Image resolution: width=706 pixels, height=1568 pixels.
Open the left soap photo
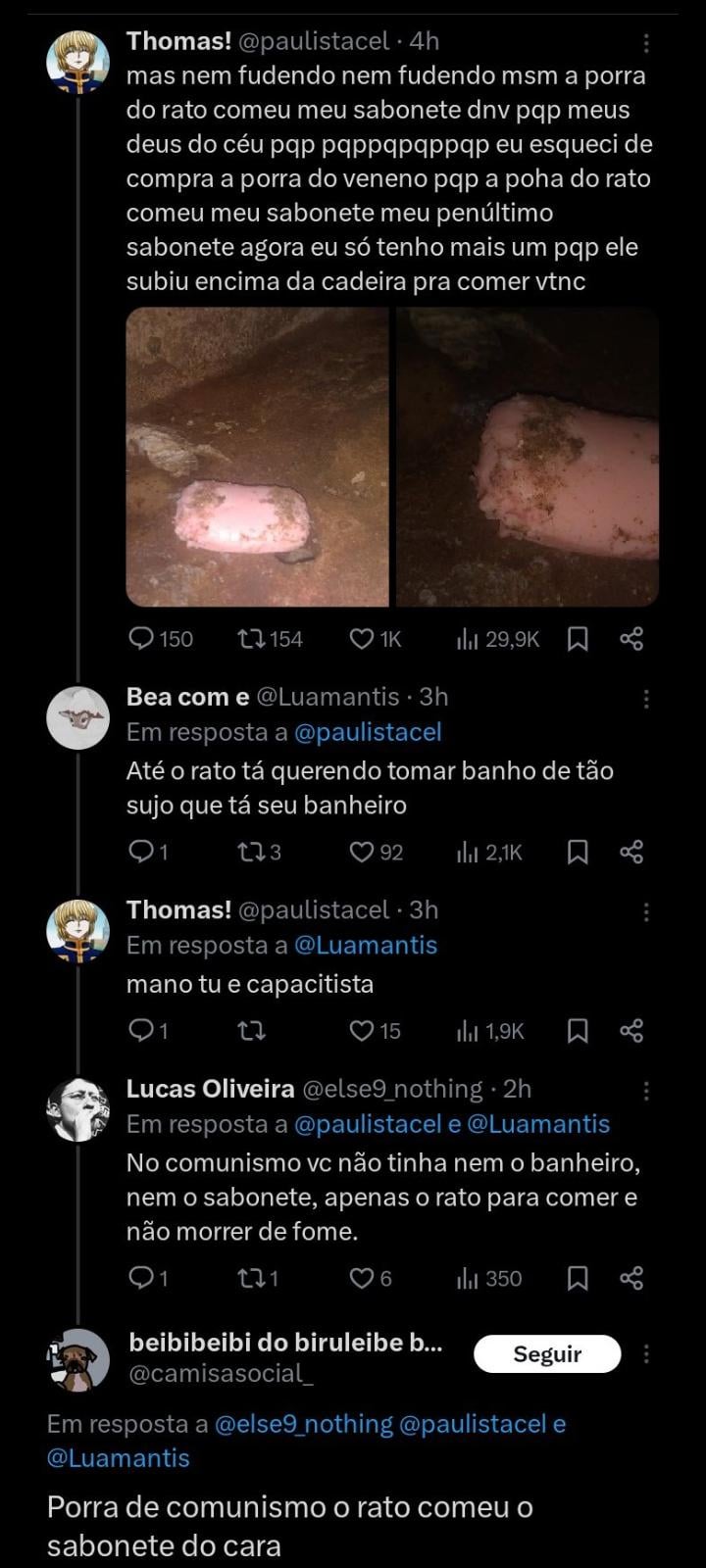pos(258,457)
